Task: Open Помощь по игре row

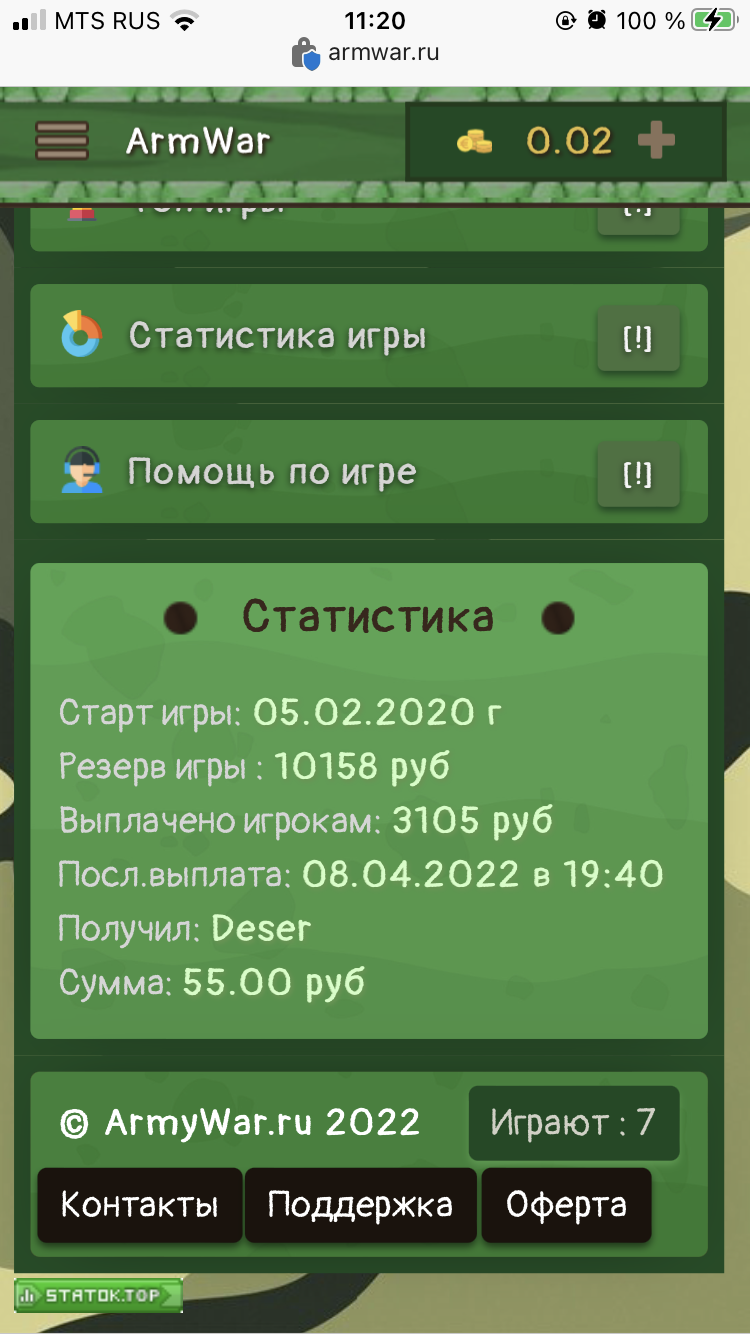Action: point(272,472)
